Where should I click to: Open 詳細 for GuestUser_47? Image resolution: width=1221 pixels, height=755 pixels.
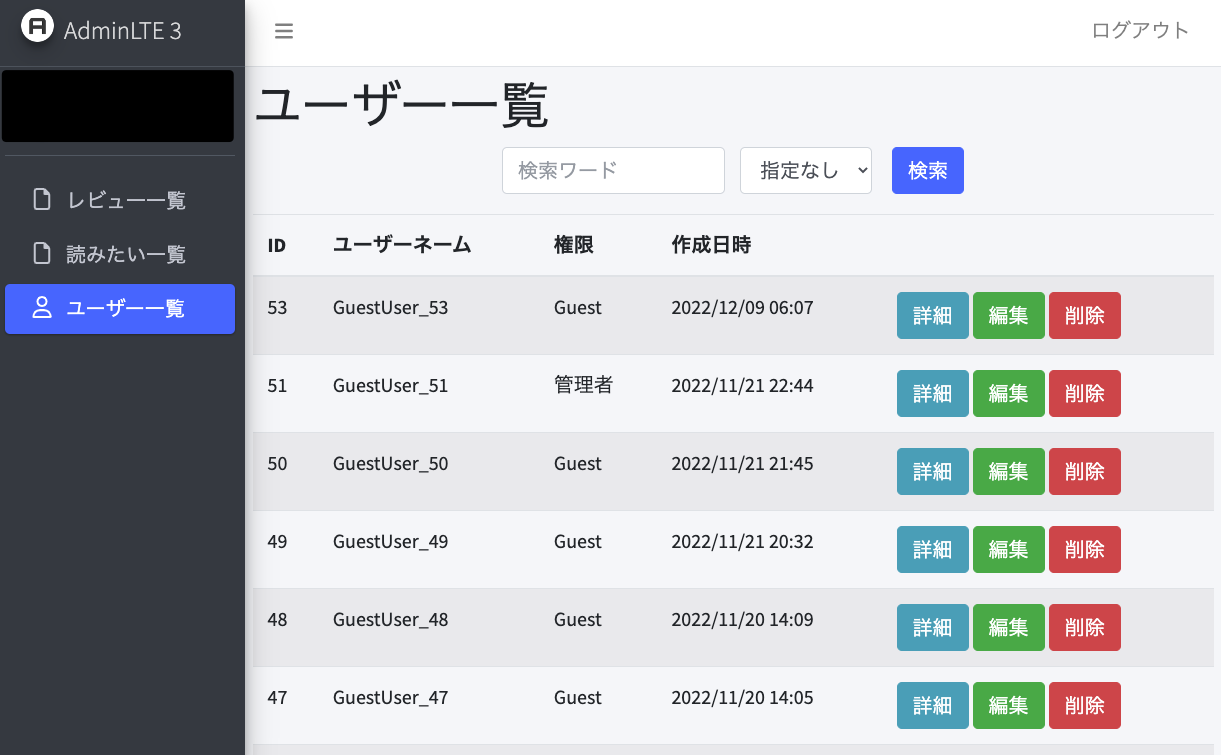(x=932, y=706)
